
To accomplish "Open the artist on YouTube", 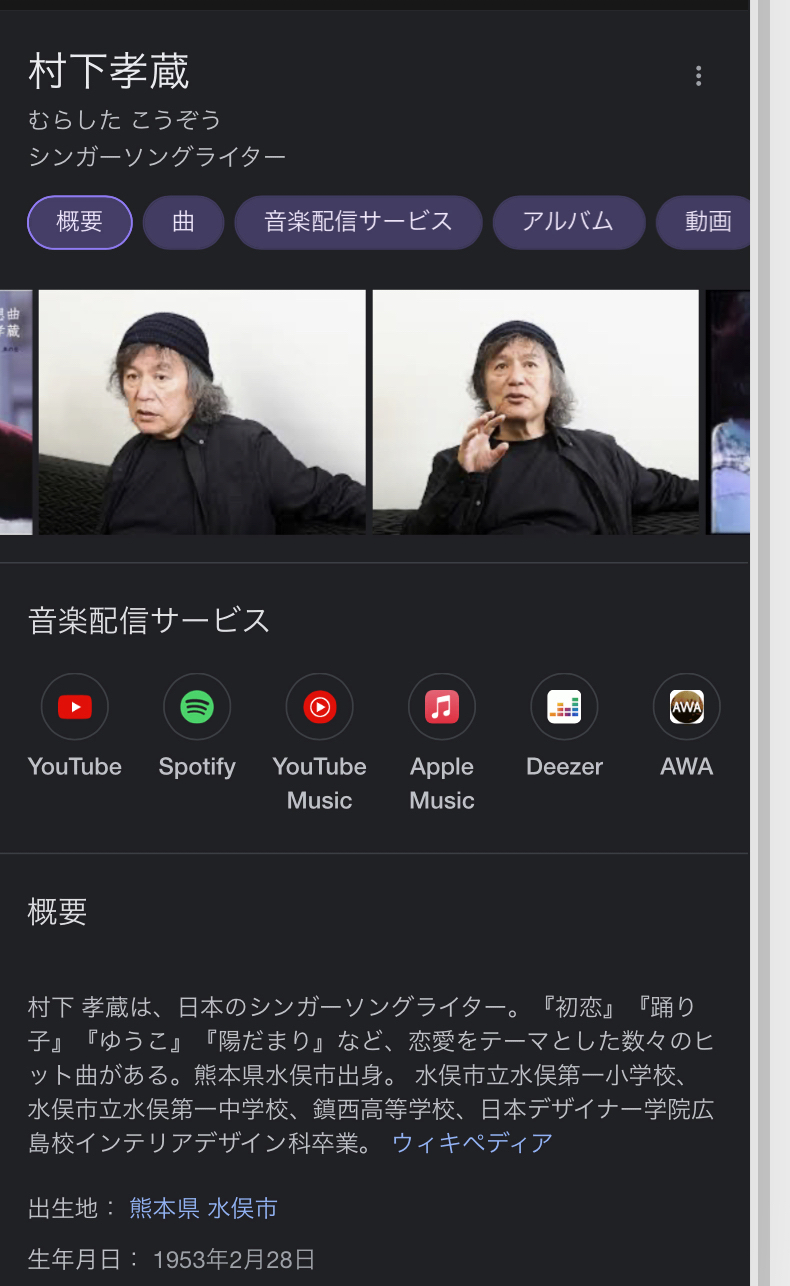I will 75,727.
